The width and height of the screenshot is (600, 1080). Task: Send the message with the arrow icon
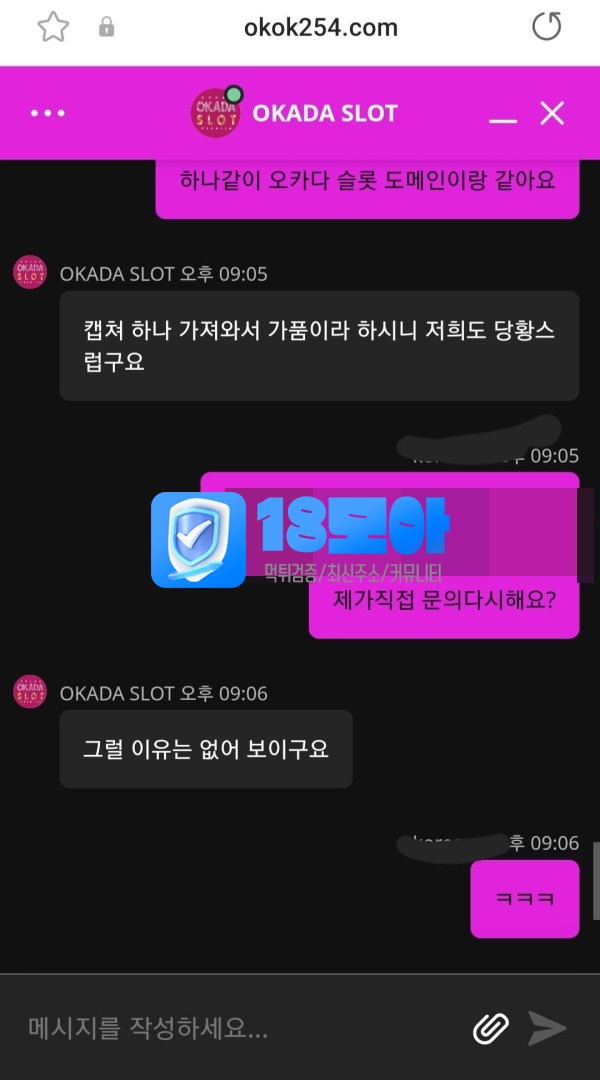(x=547, y=1027)
